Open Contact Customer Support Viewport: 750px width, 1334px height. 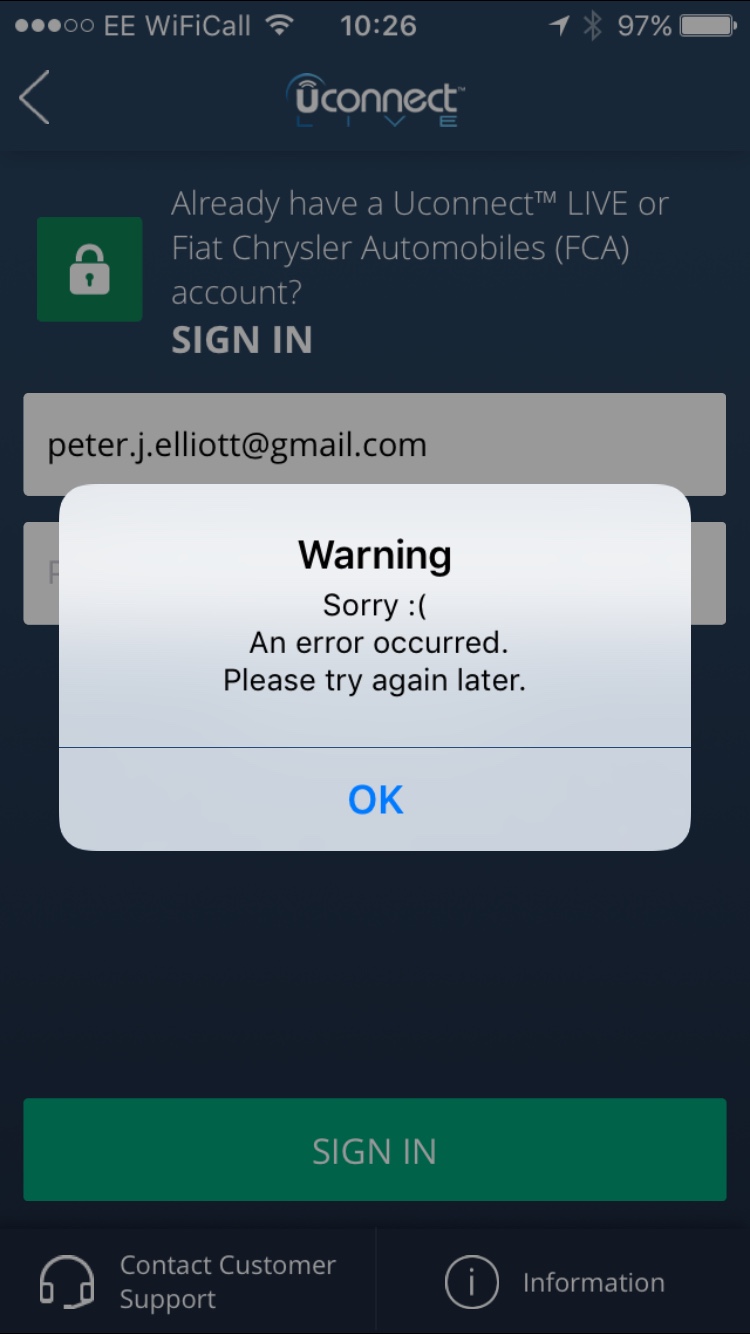[x=188, y=1282]
